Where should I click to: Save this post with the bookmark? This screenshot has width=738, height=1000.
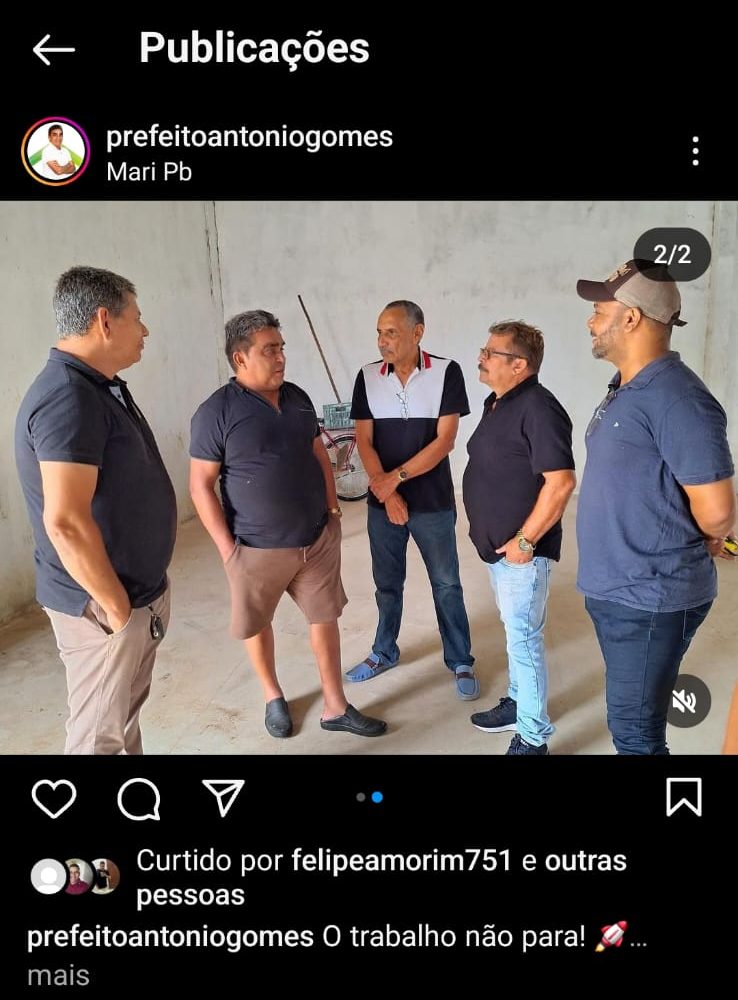pos(684,797)
